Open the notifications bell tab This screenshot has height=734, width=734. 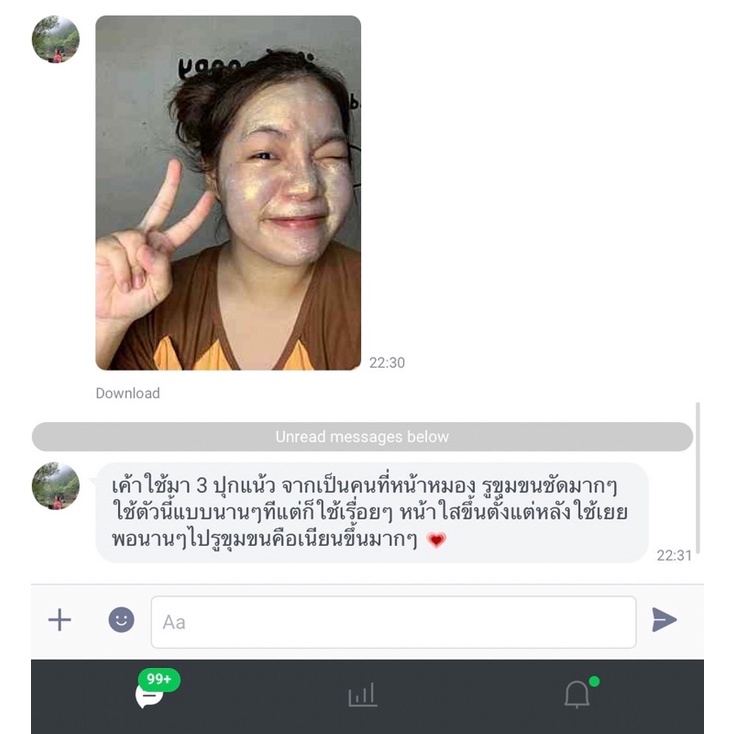tap(577, 695)
